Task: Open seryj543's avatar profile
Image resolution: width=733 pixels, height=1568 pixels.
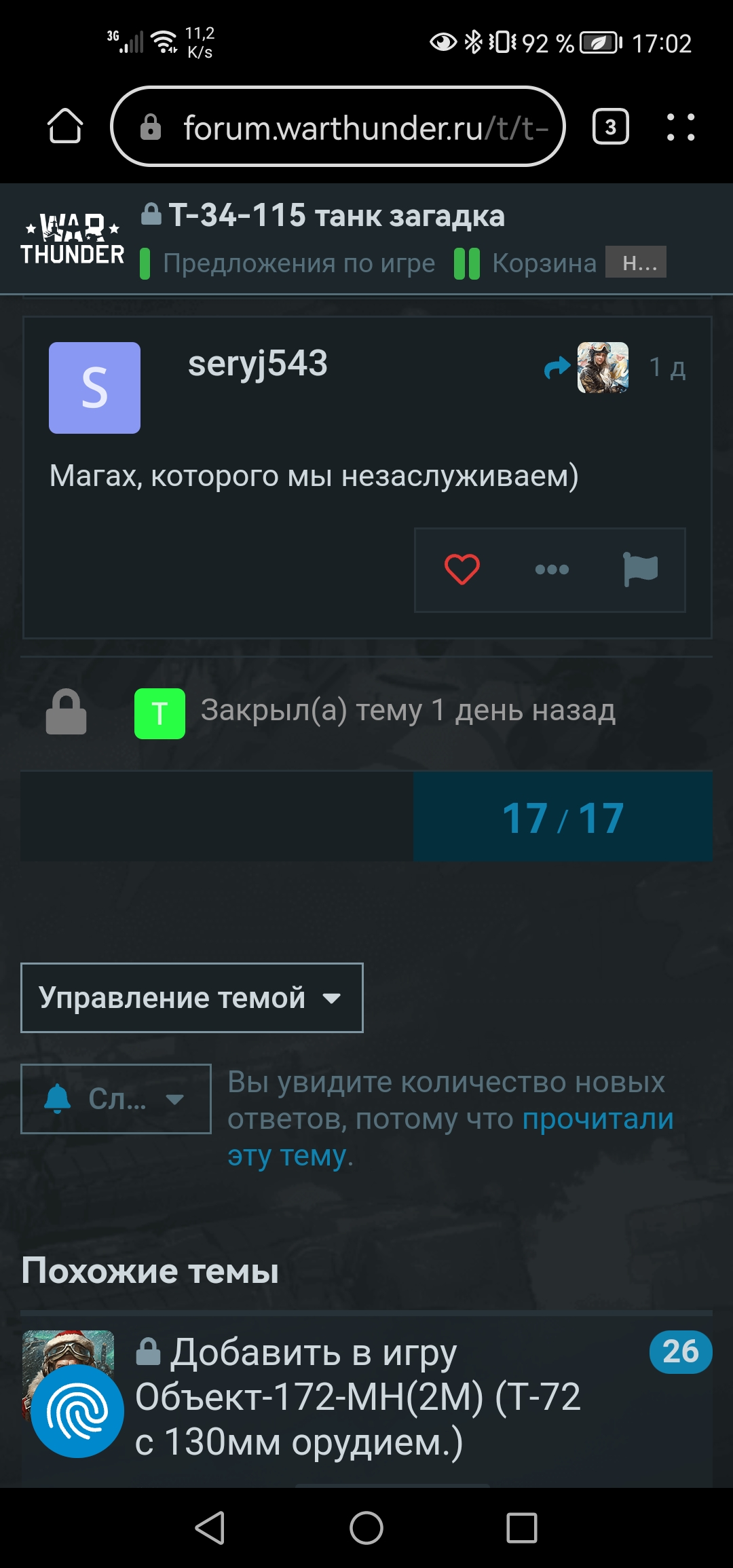Action: pos(94,388)
